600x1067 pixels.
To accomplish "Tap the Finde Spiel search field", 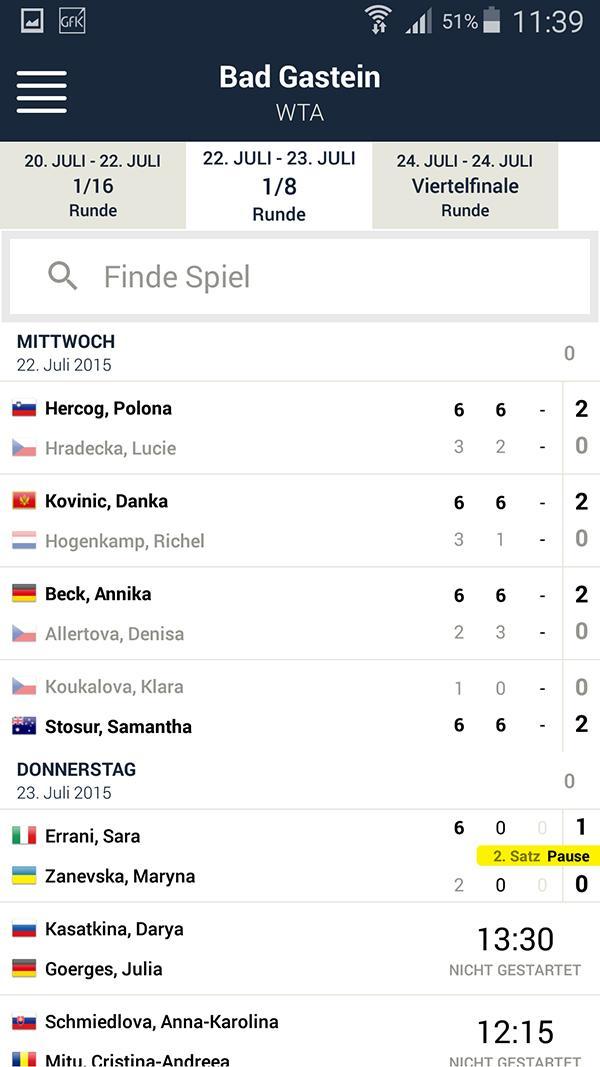I will [300, 277].
